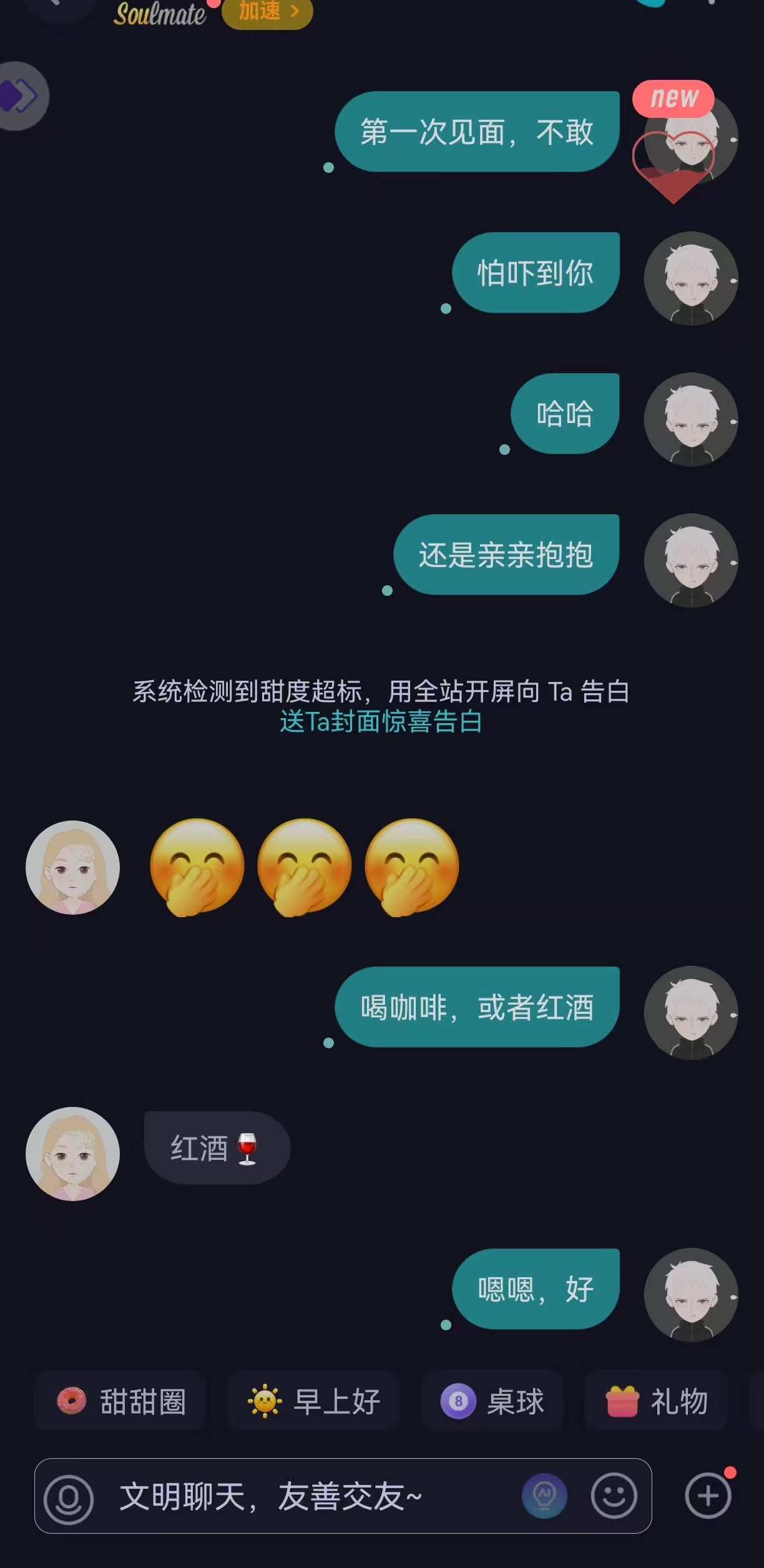The image size is (764, 1568).
Task: Open the blonde girl's profile avatar beside 红酒
Action: [x=72, y=1154]
